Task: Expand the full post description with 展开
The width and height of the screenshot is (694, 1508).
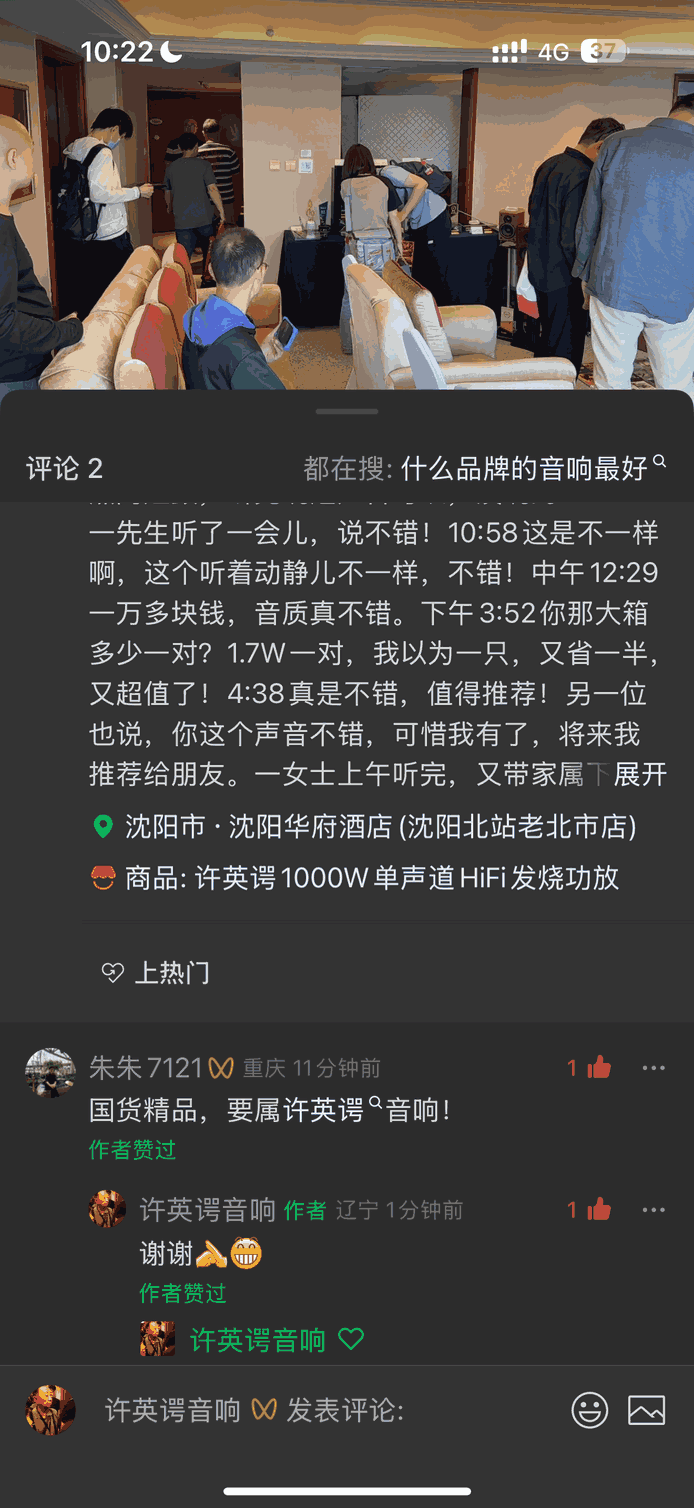Action: pos(640,774)
